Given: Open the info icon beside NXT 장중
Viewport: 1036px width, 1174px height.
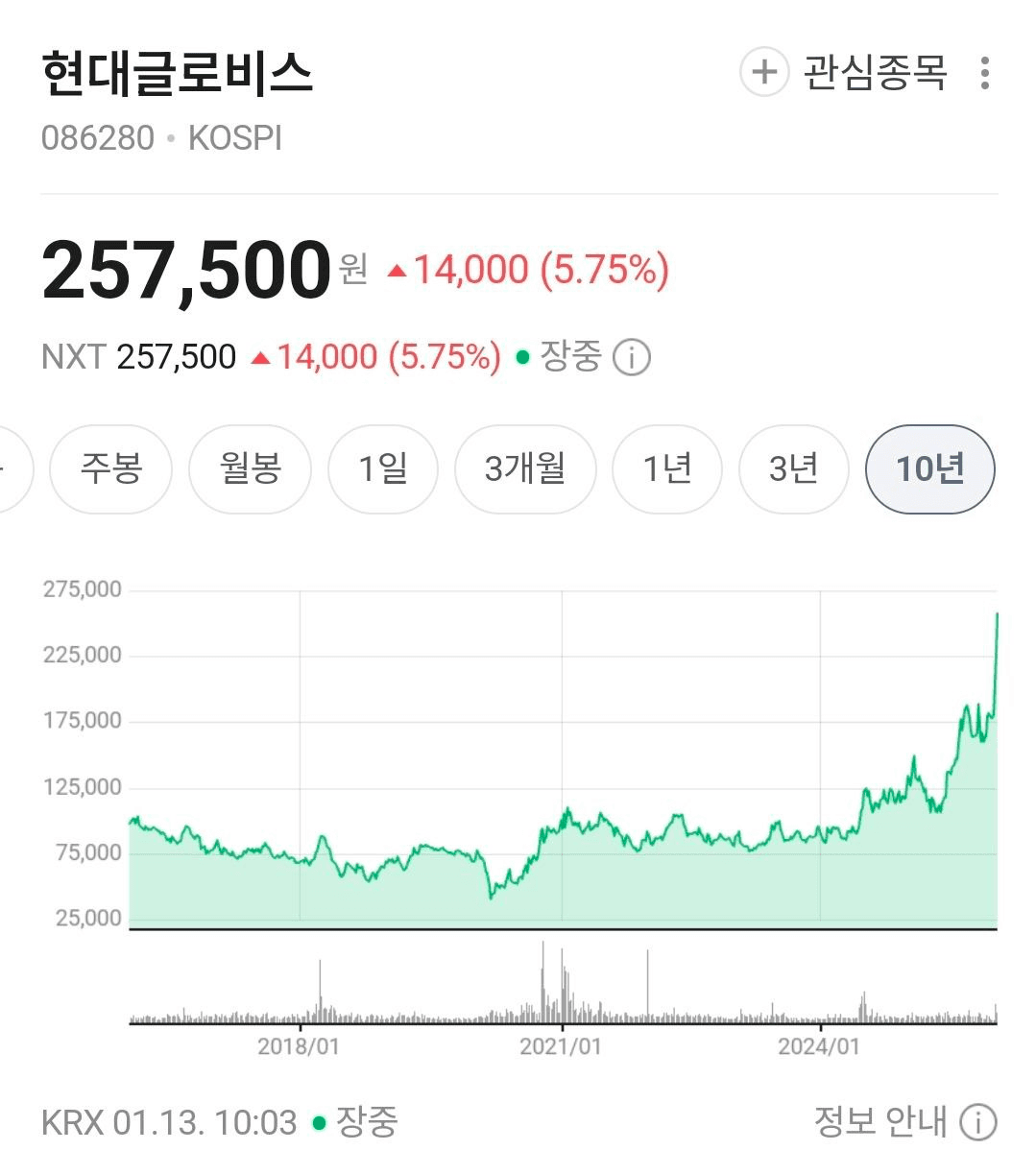Looking at the screenshot, I should pyautogui.click(x=631, y=358).
